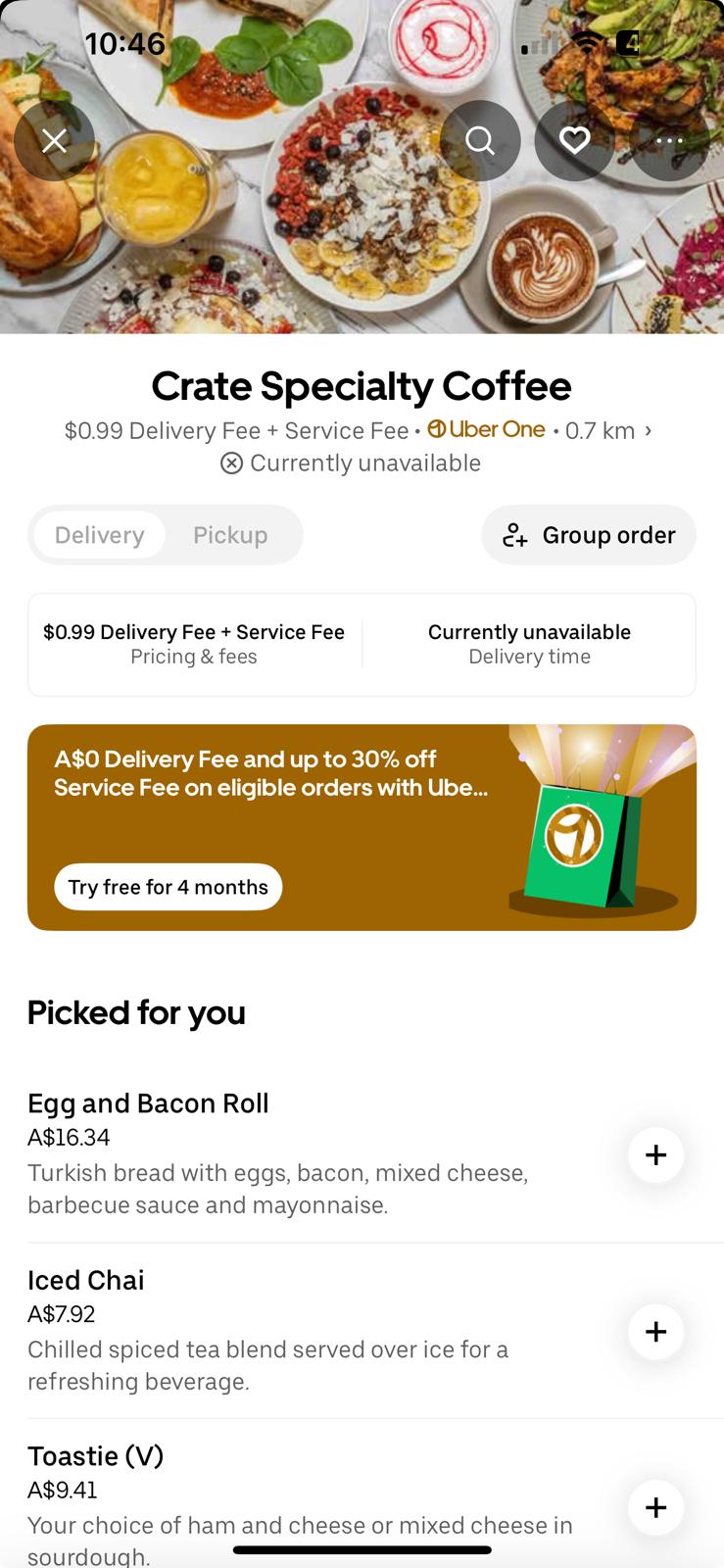Open the Pricing & fees details
Viewport: 724px width, 1568px height.
tap(194, 644)
